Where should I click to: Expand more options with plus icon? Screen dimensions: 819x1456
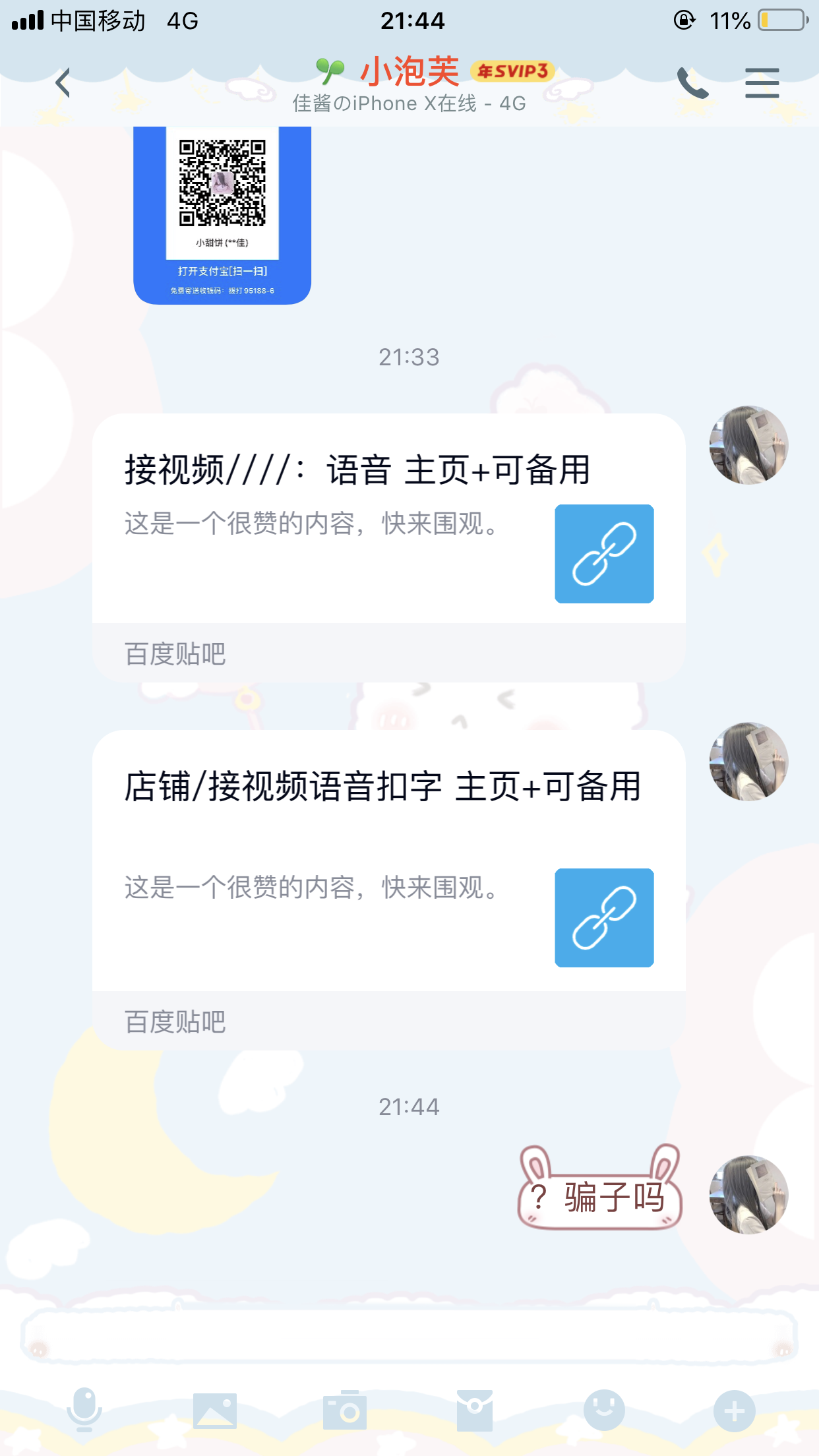pos(735,1411)
